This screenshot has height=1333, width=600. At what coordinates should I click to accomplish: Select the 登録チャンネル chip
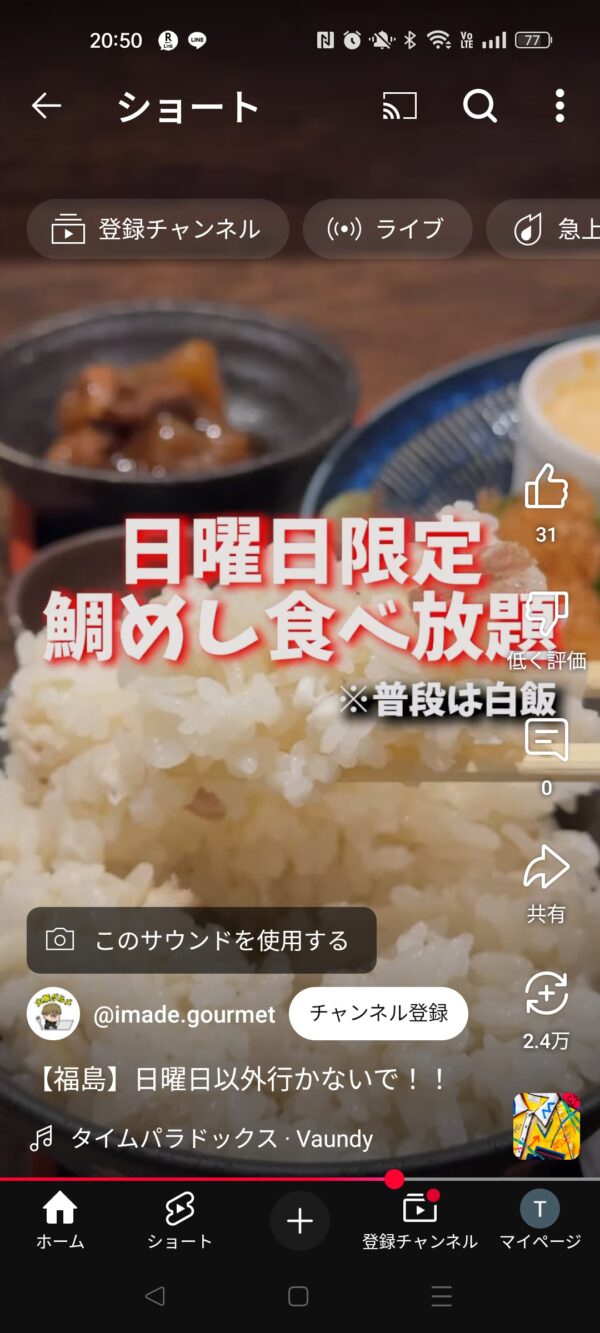157,229
